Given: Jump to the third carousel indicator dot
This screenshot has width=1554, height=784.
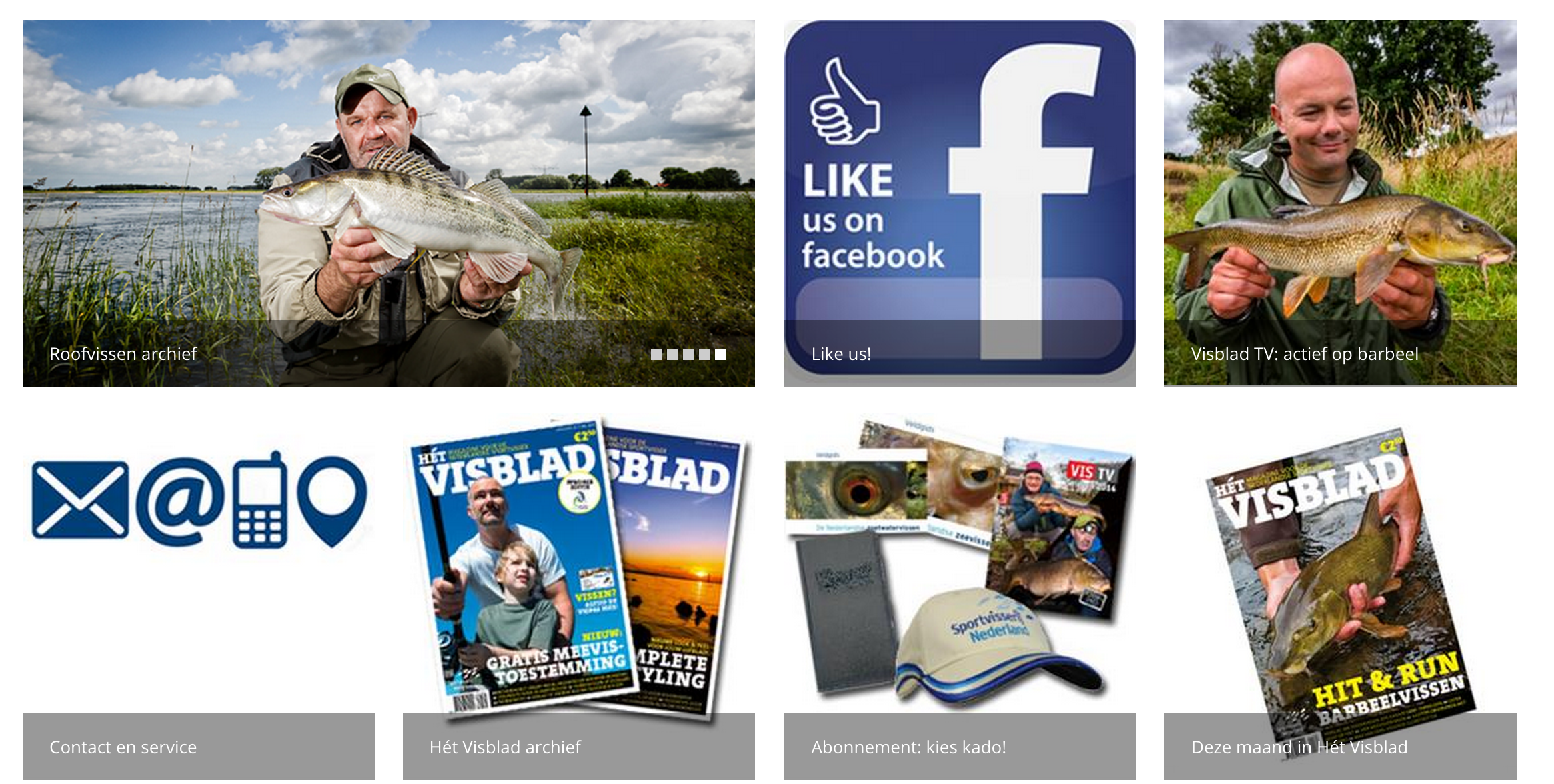Looking at the screenshot, I should coord(688,355).
